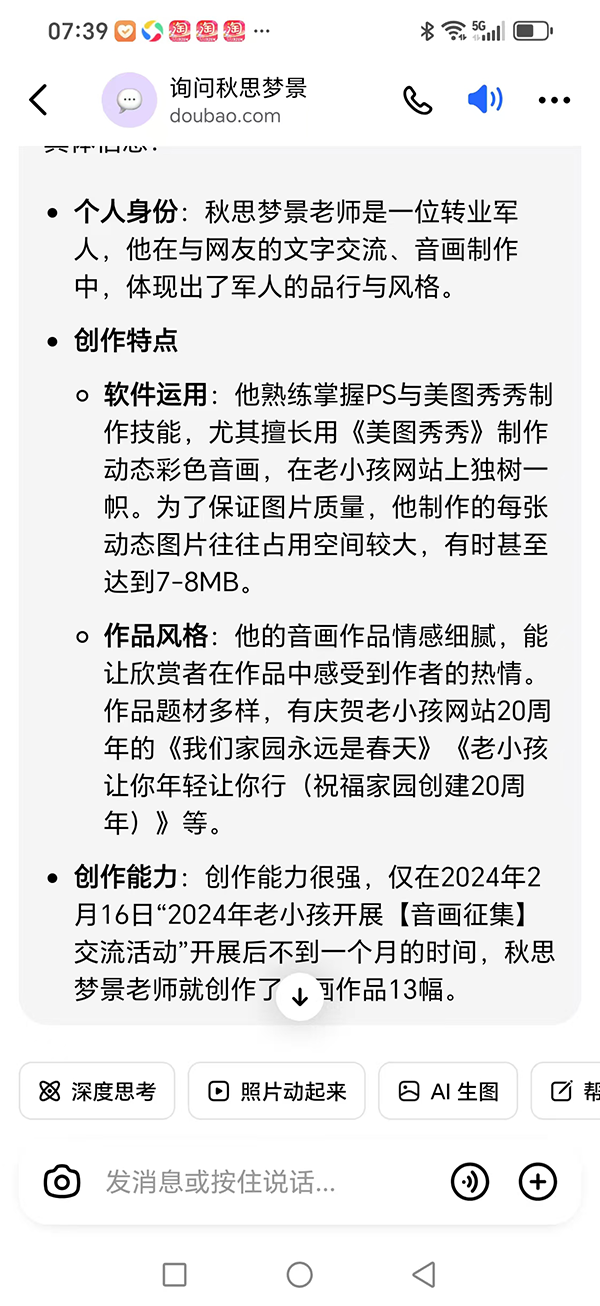The height and width of the screenshot is (1306, 600).
Task: Select the 照片动起来 chip
Action: click(277, 1091)
